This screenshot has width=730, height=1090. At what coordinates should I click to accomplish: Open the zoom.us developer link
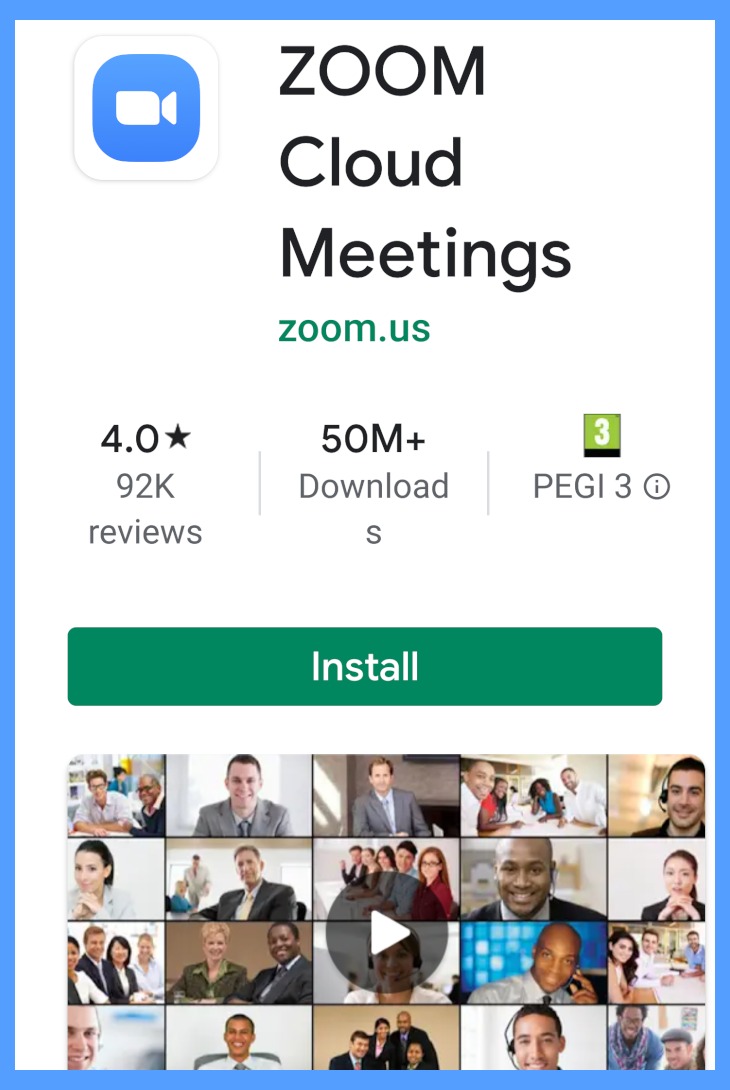(354, 327)
